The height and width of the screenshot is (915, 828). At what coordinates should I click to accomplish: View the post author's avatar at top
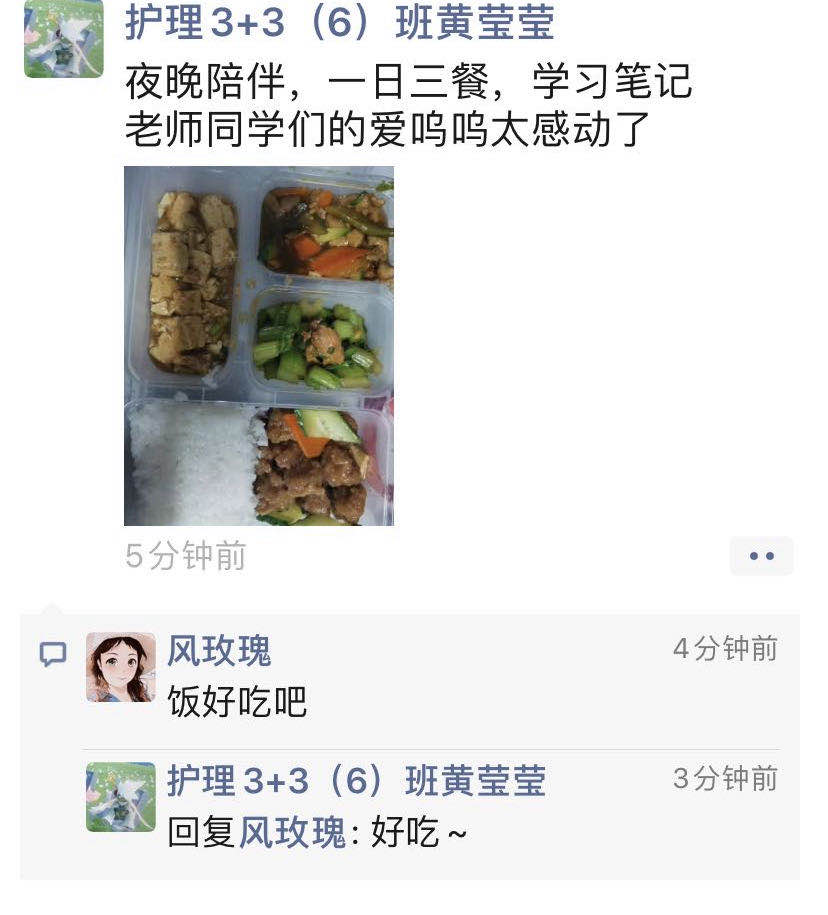(64, 38)
